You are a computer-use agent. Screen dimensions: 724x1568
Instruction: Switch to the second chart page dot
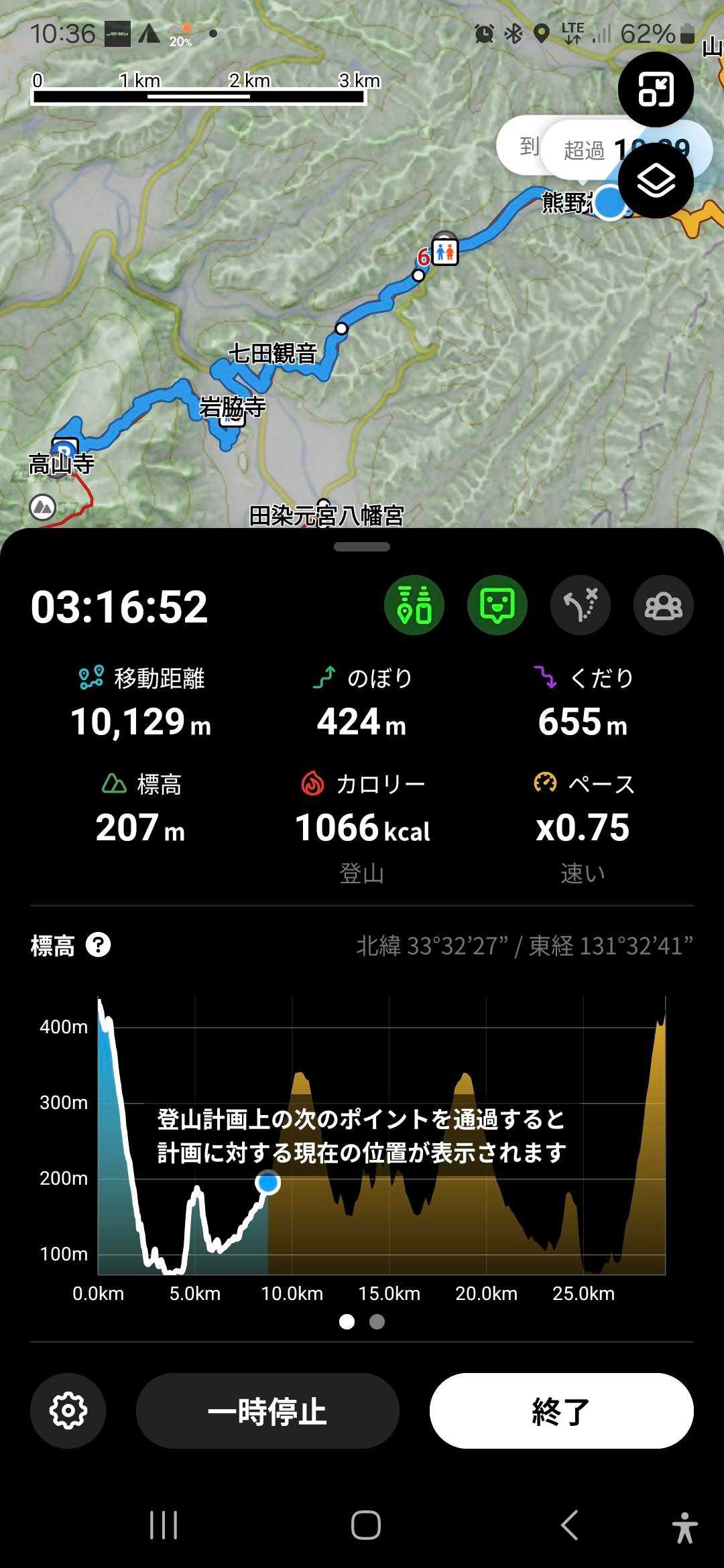click(377, 1321)
